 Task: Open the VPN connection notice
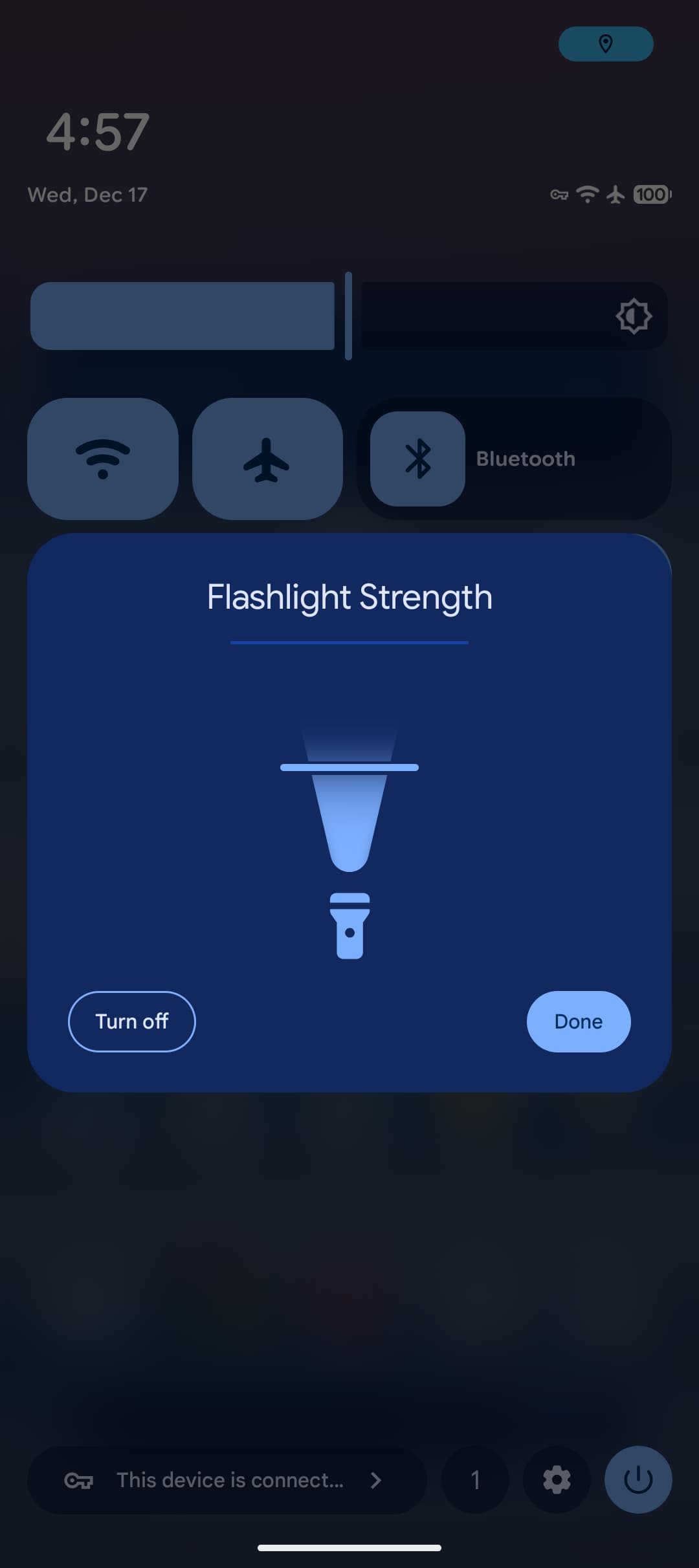point(227,1479)
